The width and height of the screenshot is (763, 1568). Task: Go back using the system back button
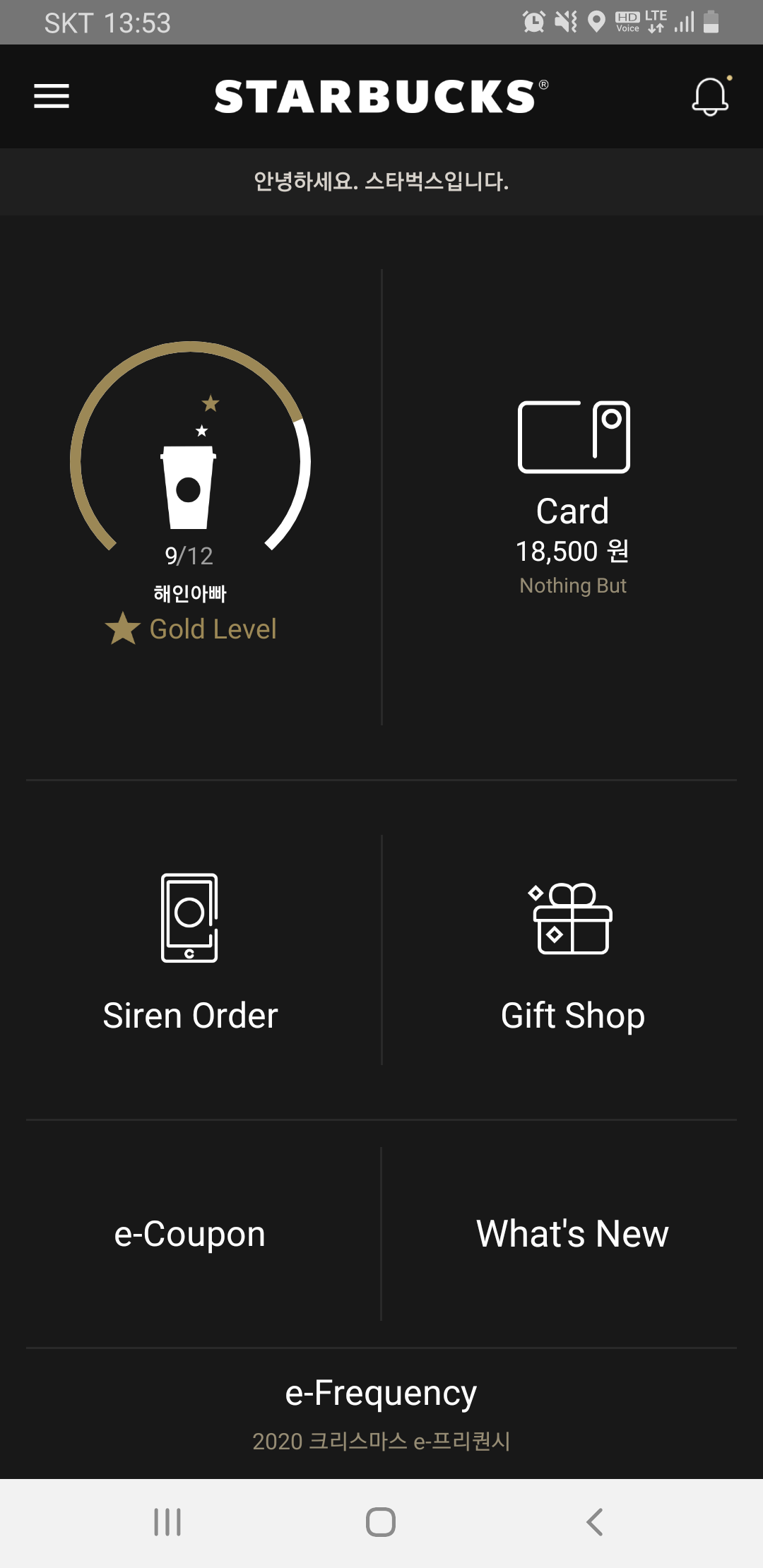pyautogui.click(x=595, y=1522)
